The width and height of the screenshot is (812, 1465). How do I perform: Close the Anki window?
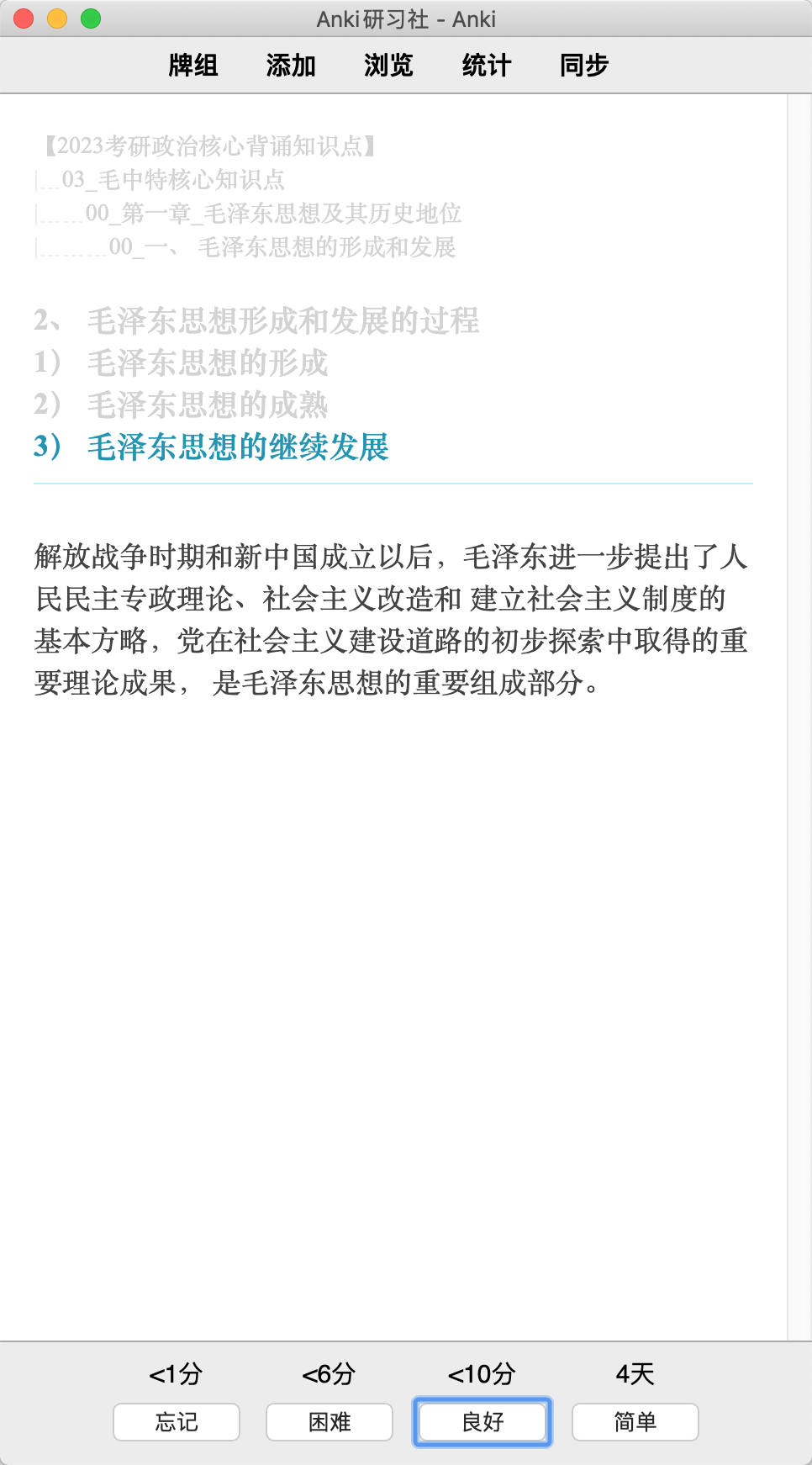pos(24,19)
